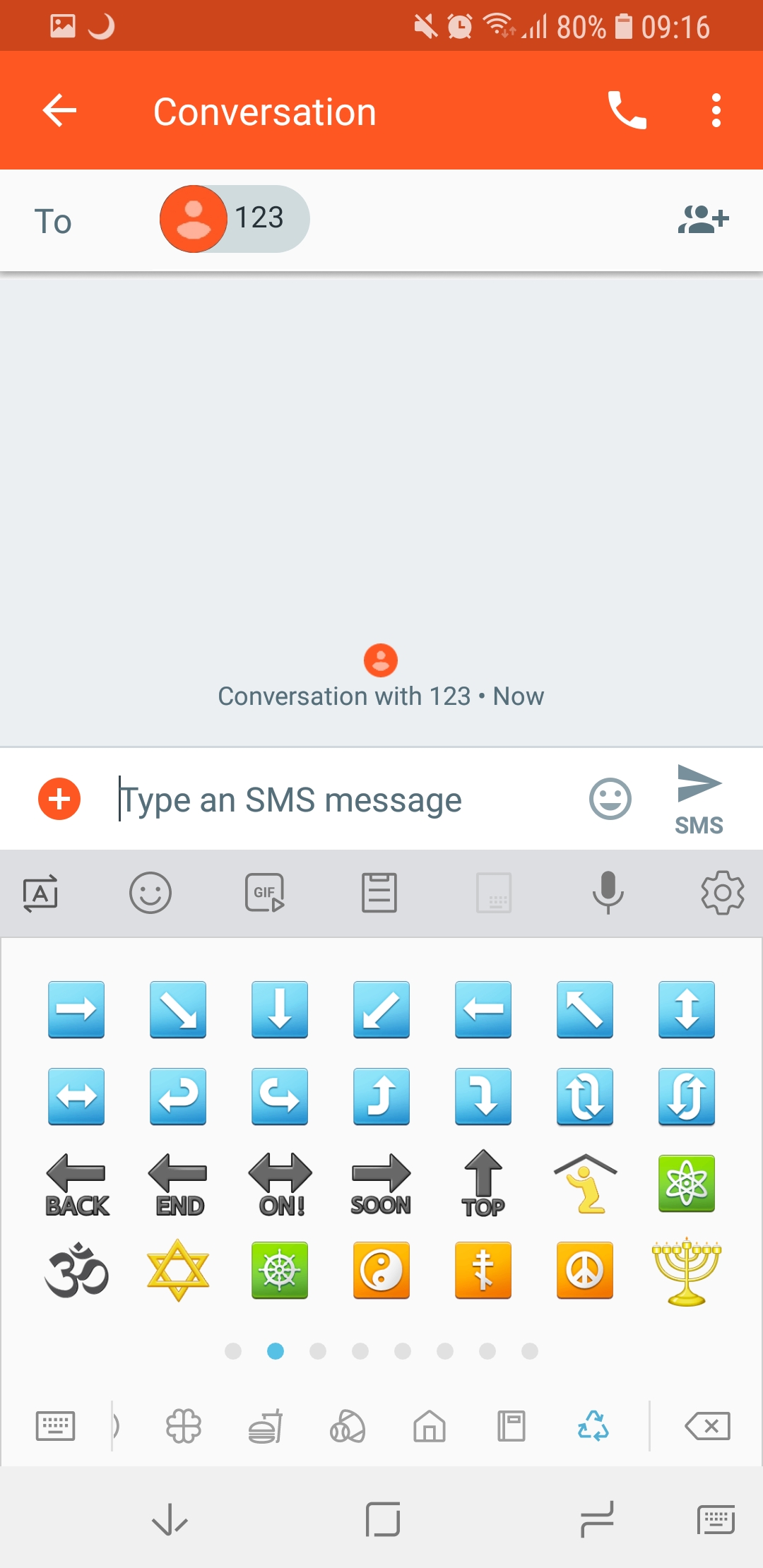763x1568 pixels.
Task: Switch to the food emoji category
Action: pyautogui.click(x=266, y=1426)
